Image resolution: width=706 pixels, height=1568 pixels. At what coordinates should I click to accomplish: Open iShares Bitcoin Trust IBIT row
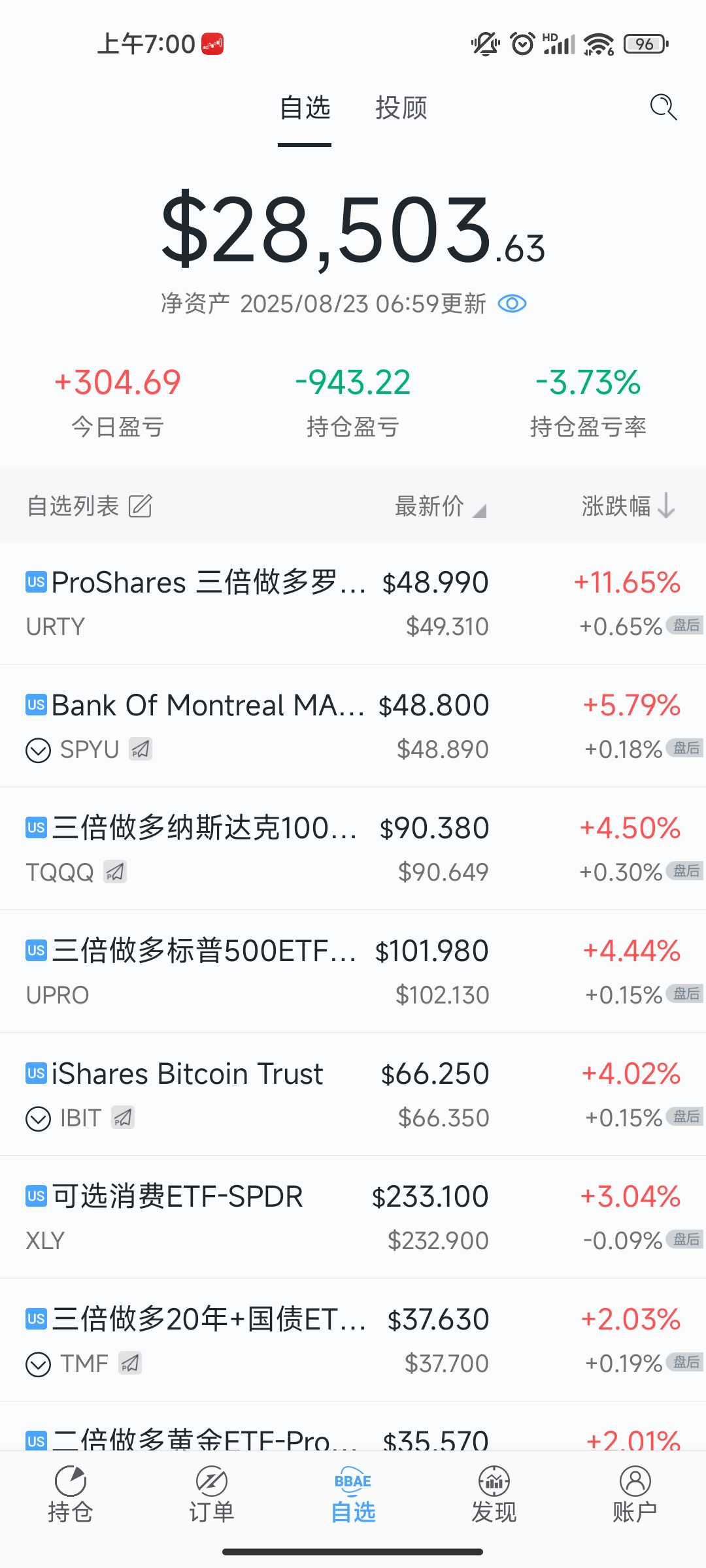[x=353, y=1094]
